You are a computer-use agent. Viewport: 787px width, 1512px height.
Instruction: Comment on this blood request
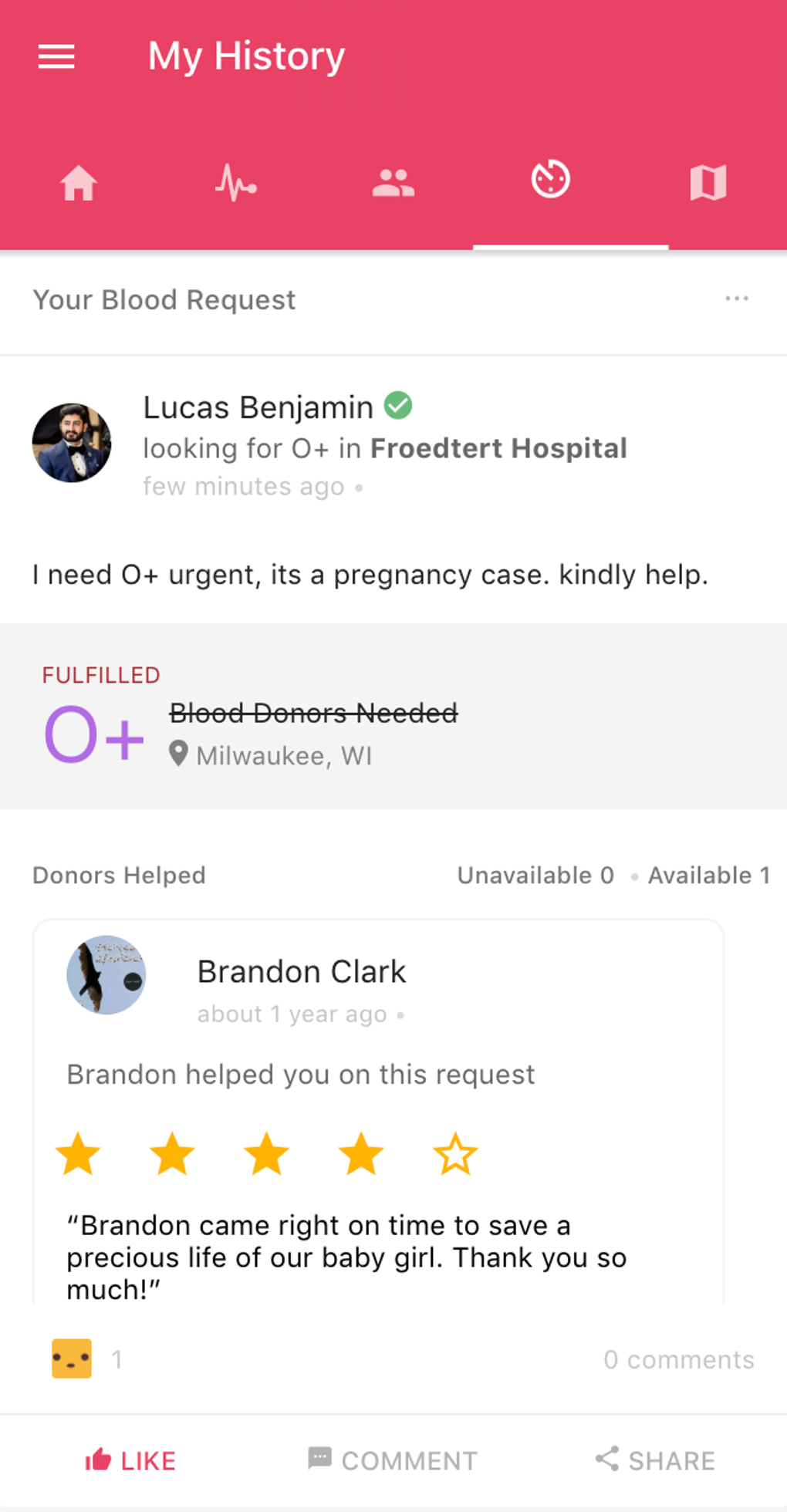coord(393,1460)
